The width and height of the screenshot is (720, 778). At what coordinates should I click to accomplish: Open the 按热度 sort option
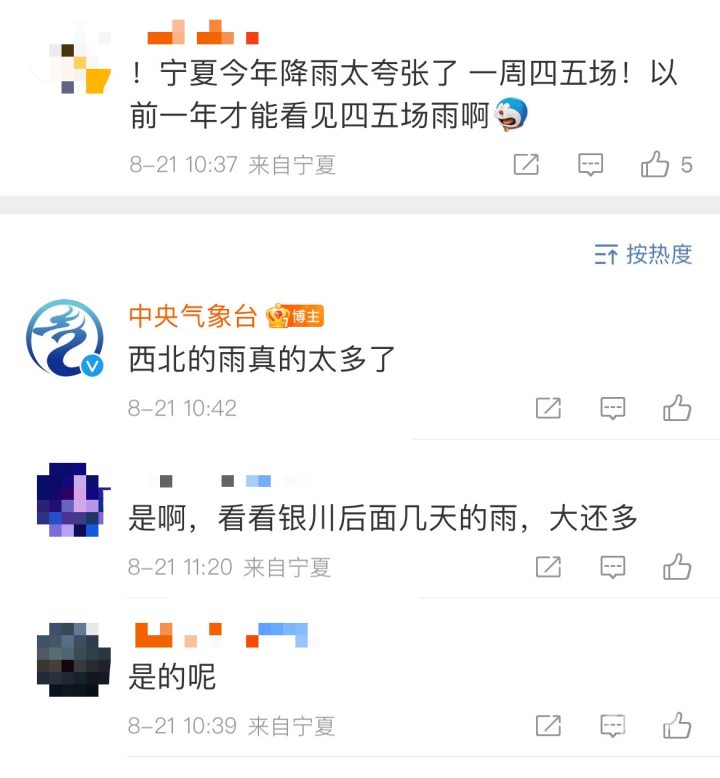point(643,254)
